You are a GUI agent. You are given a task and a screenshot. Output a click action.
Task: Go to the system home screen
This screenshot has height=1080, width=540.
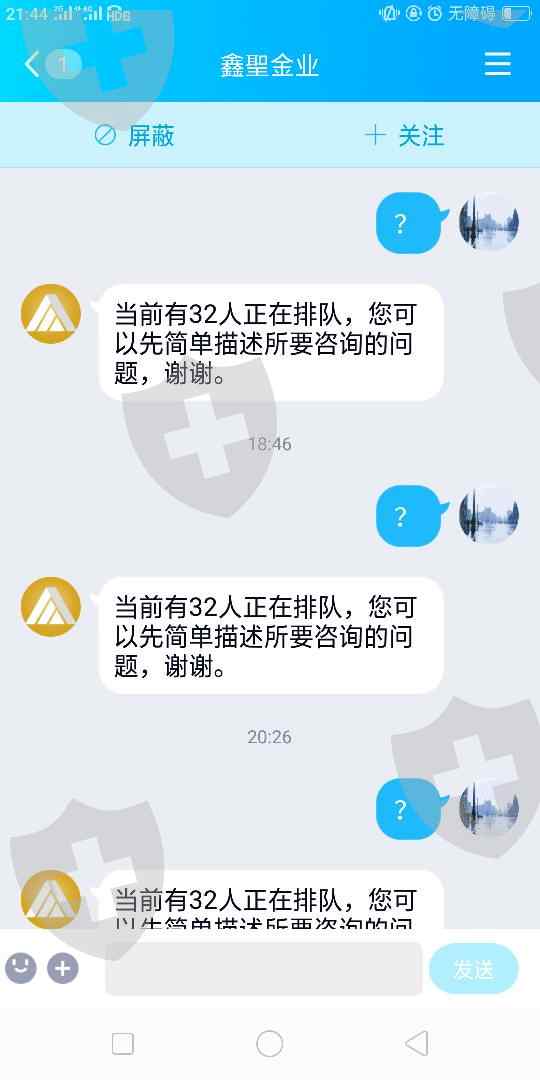tap(269, 1043)
